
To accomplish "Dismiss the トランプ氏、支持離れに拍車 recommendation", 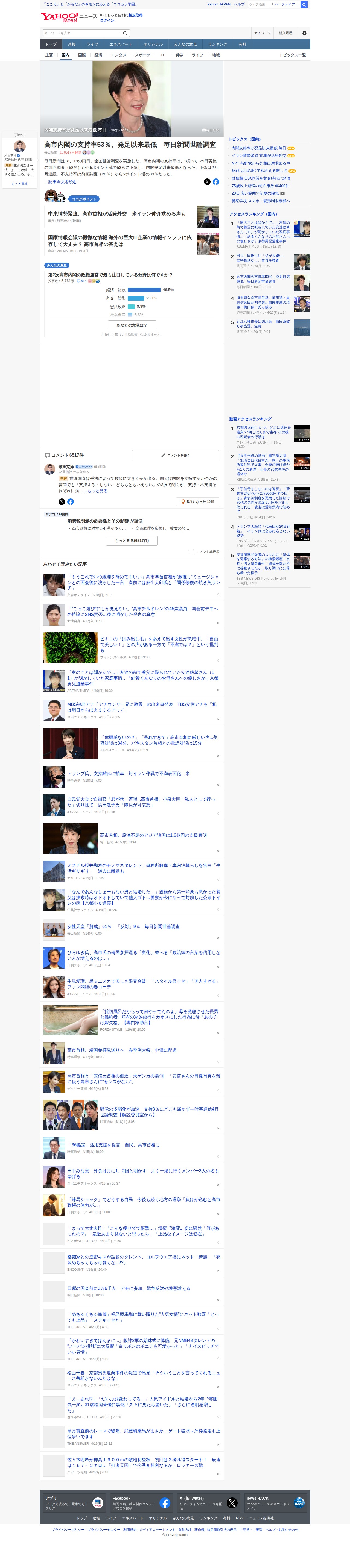I will click(218, 785).
